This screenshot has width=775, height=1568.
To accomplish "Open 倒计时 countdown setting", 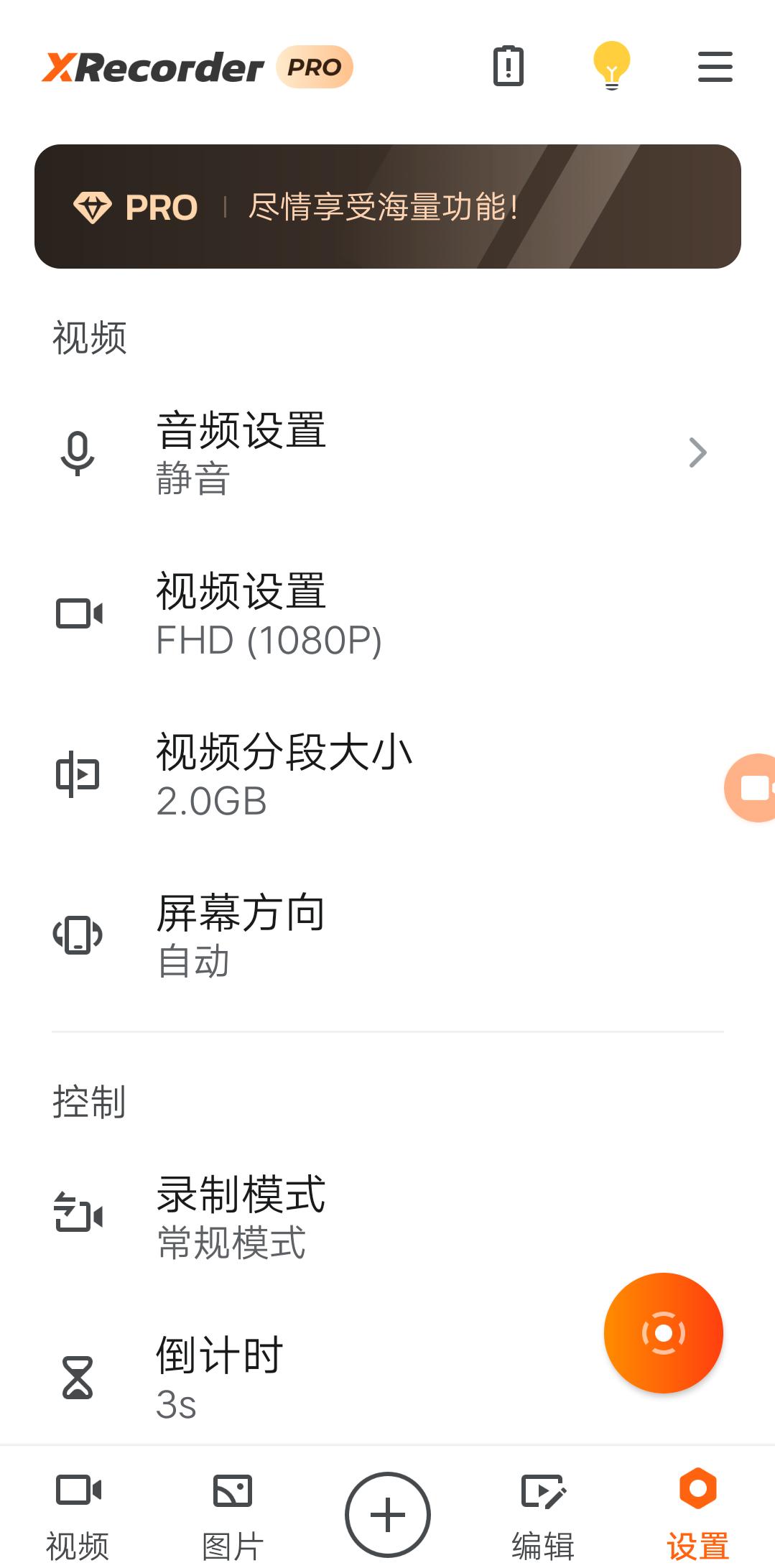I will (287, 1378).
